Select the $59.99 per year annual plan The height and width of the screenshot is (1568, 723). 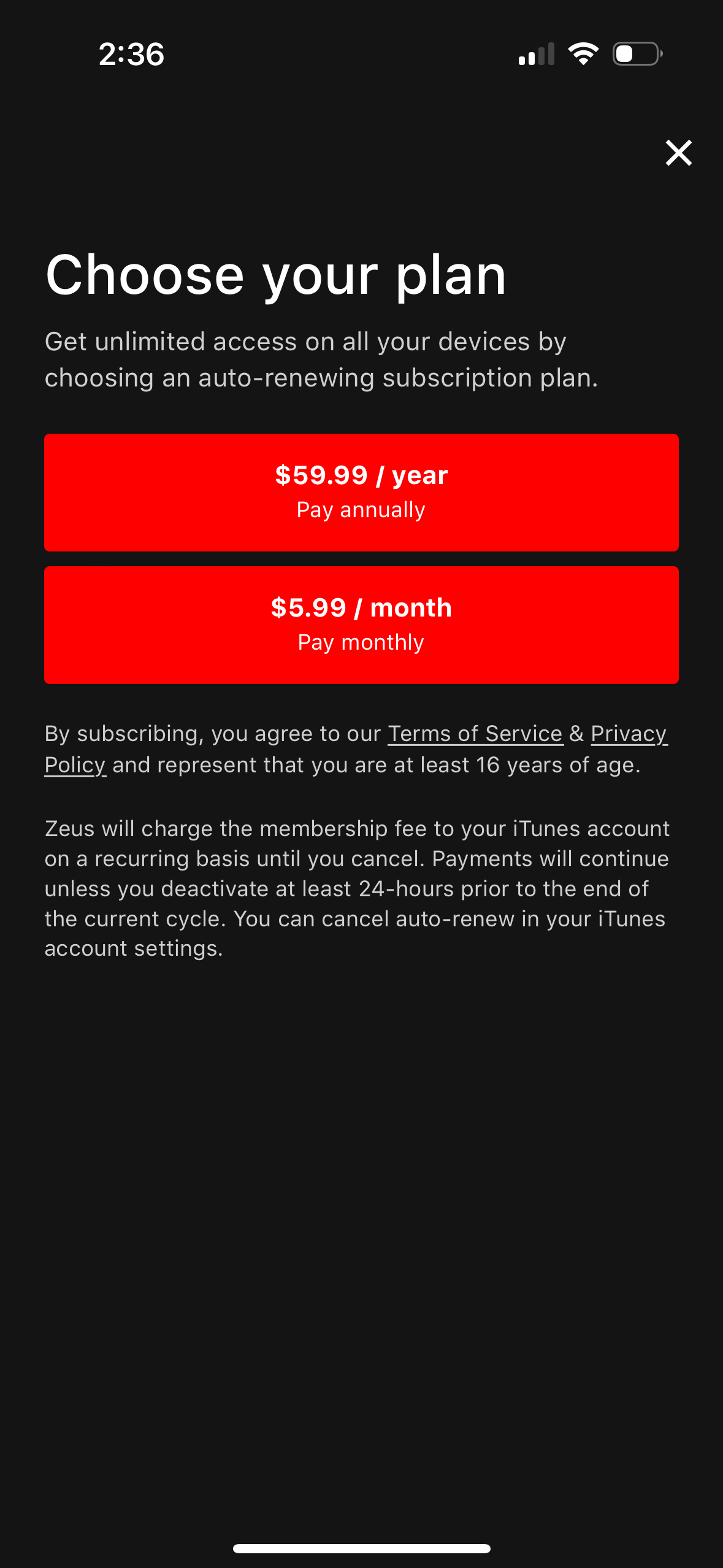361,491
